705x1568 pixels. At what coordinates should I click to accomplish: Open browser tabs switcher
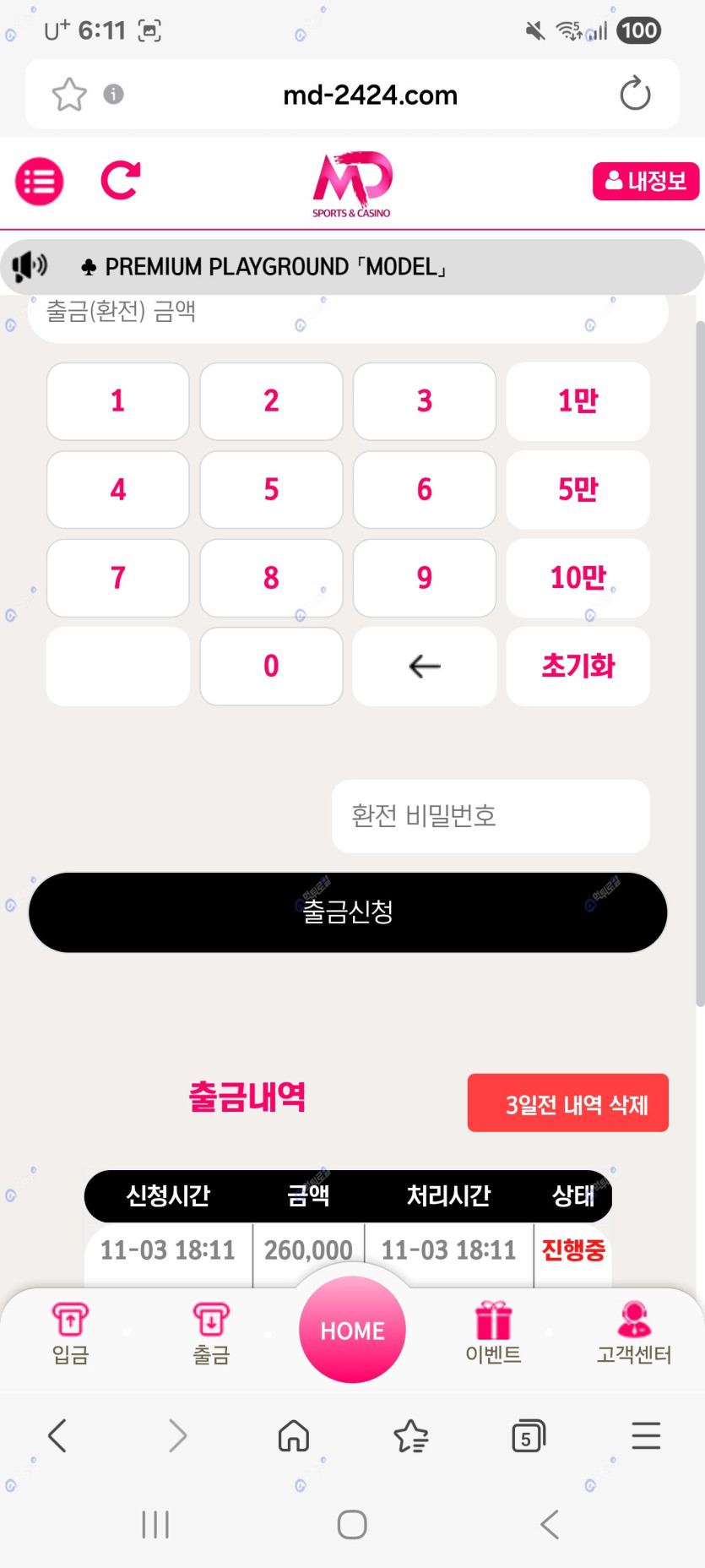coord(529,1436)
